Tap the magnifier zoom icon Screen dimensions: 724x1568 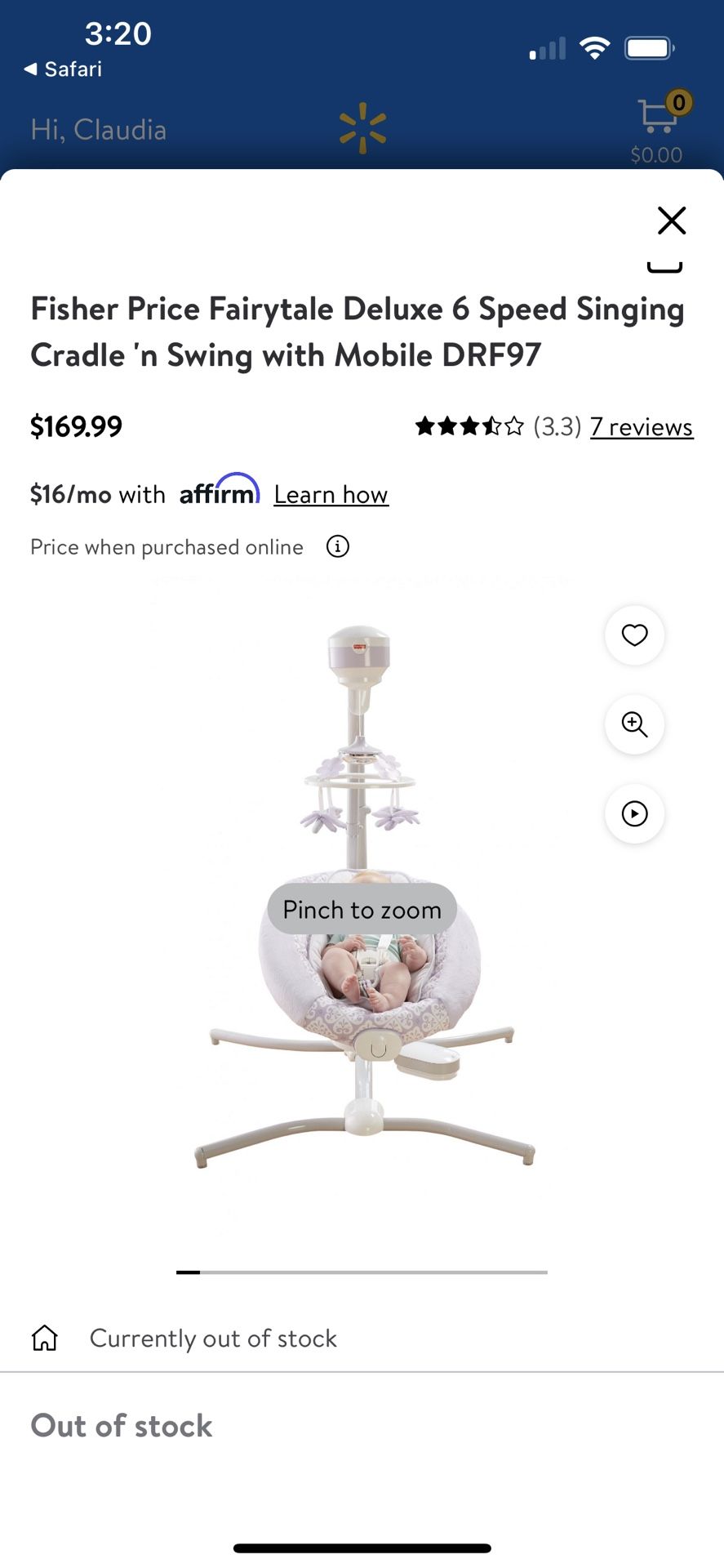click(x=634, y=724)
